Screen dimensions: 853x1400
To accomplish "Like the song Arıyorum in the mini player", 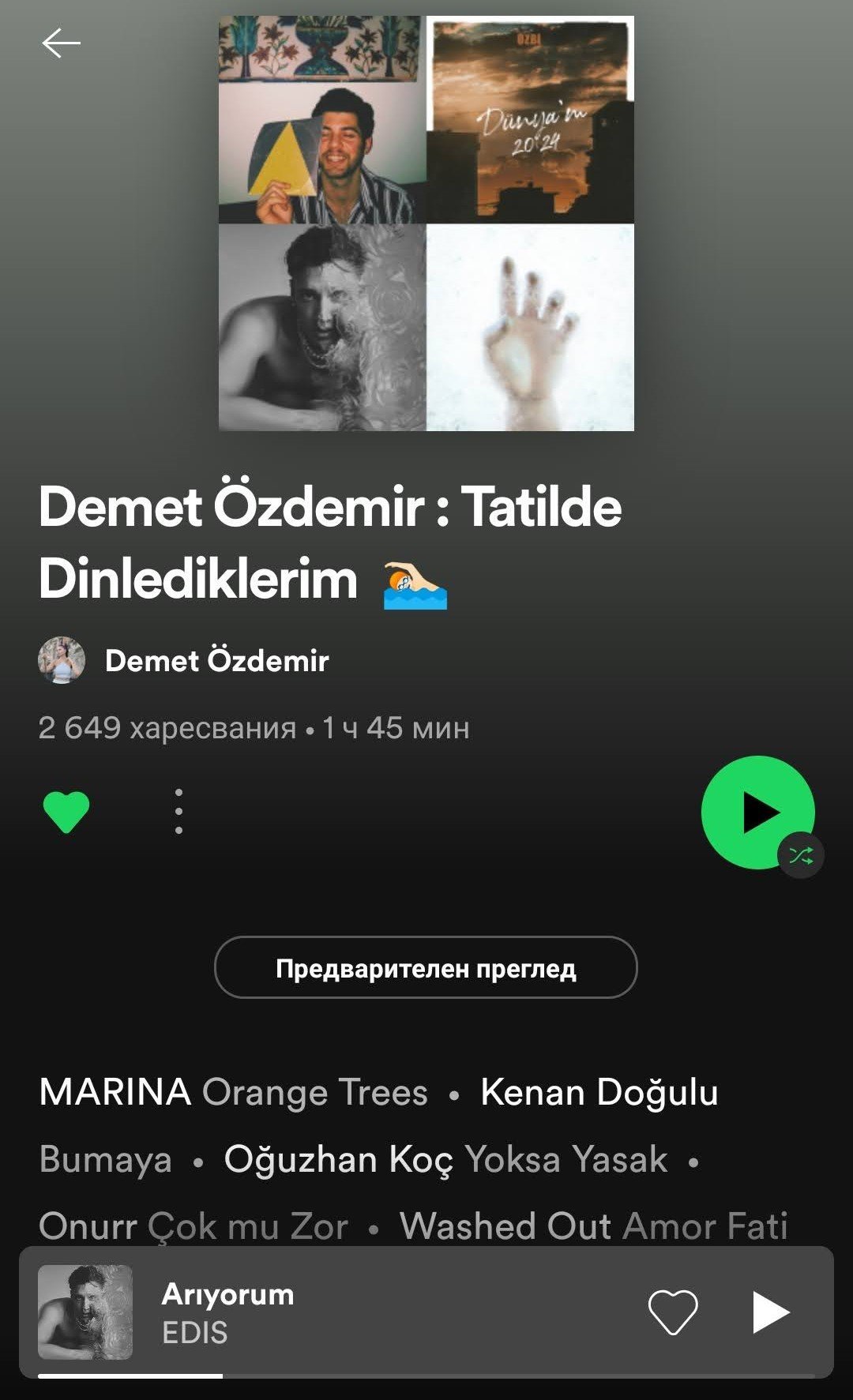I will point(673,1312).
